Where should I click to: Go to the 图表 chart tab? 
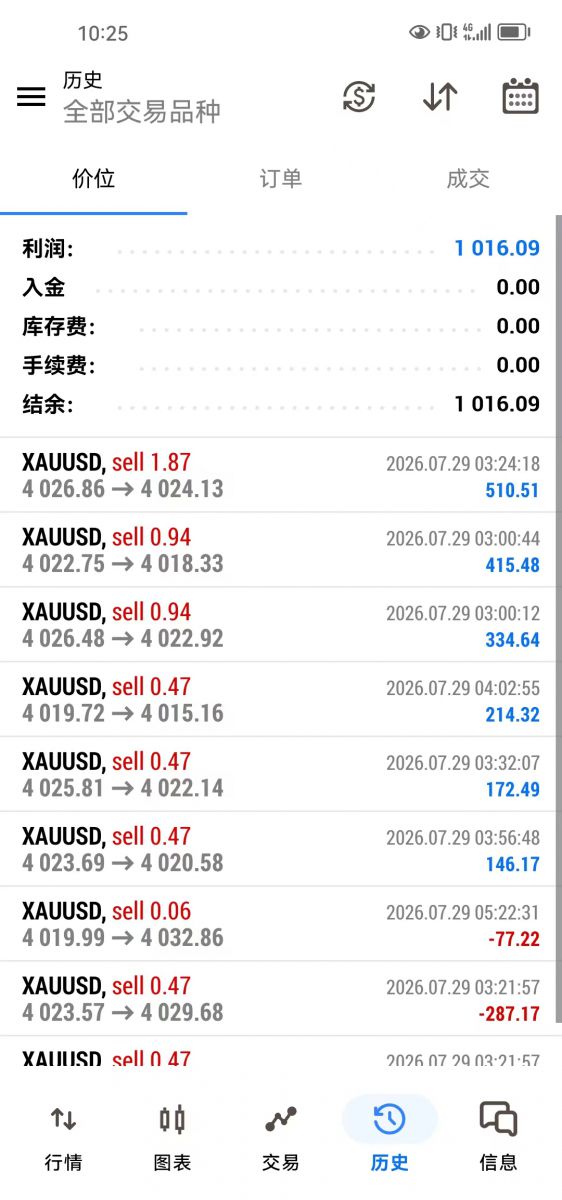pos(172,1136)
